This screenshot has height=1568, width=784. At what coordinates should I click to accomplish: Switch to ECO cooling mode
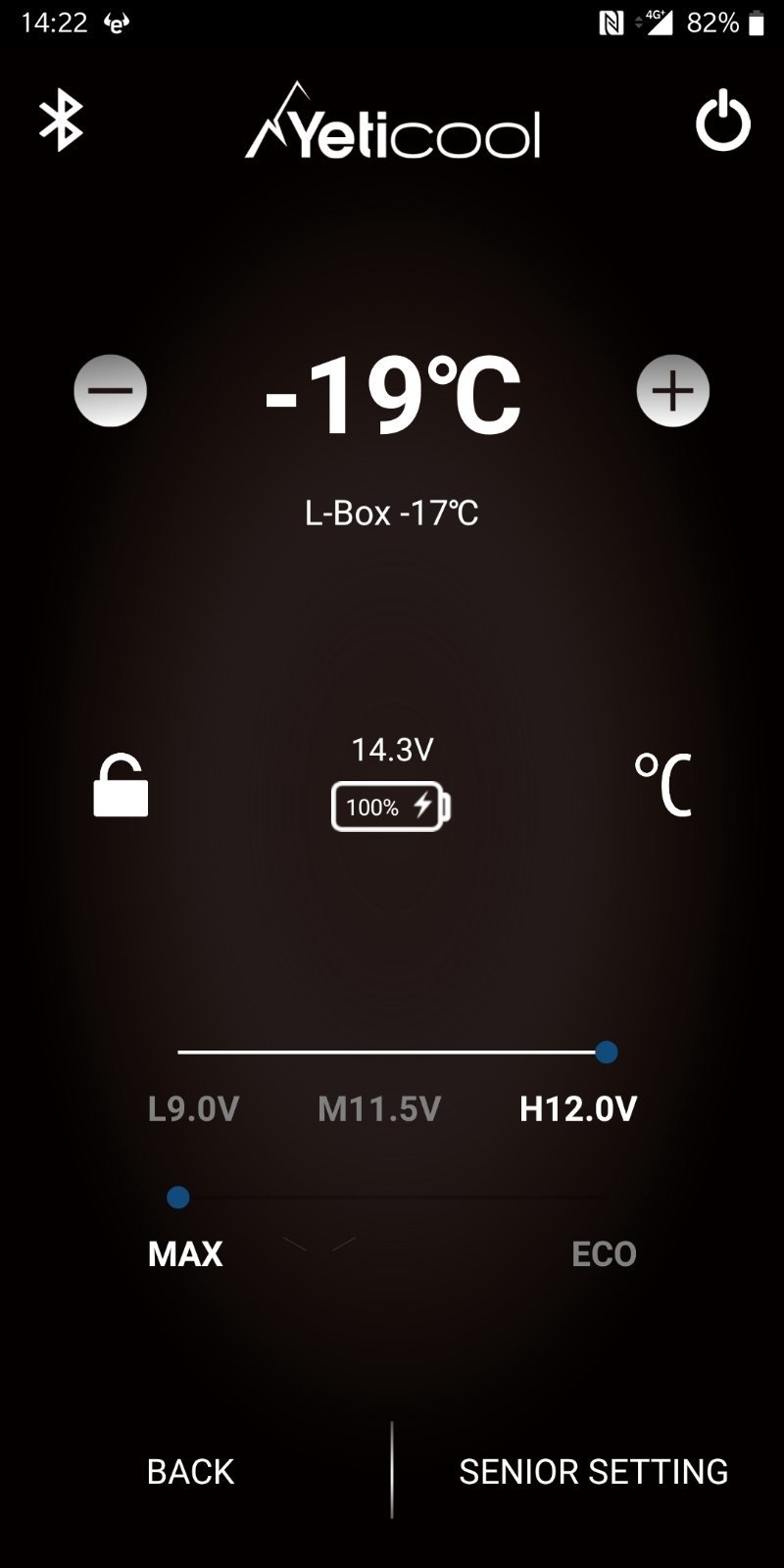(604, 1253)
